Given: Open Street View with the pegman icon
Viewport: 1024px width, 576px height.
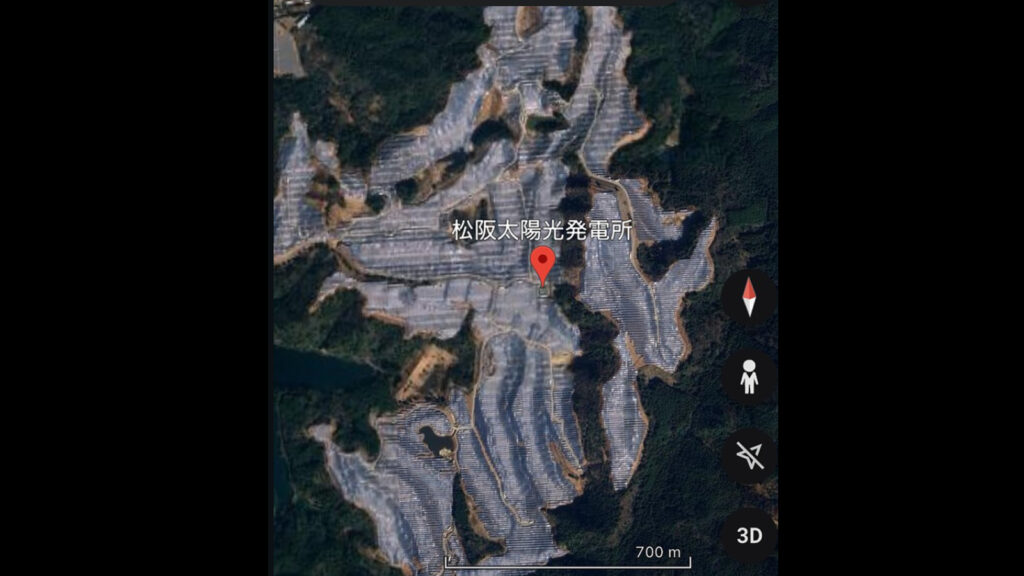Looking at the screenshot, I should click(749, 378).
